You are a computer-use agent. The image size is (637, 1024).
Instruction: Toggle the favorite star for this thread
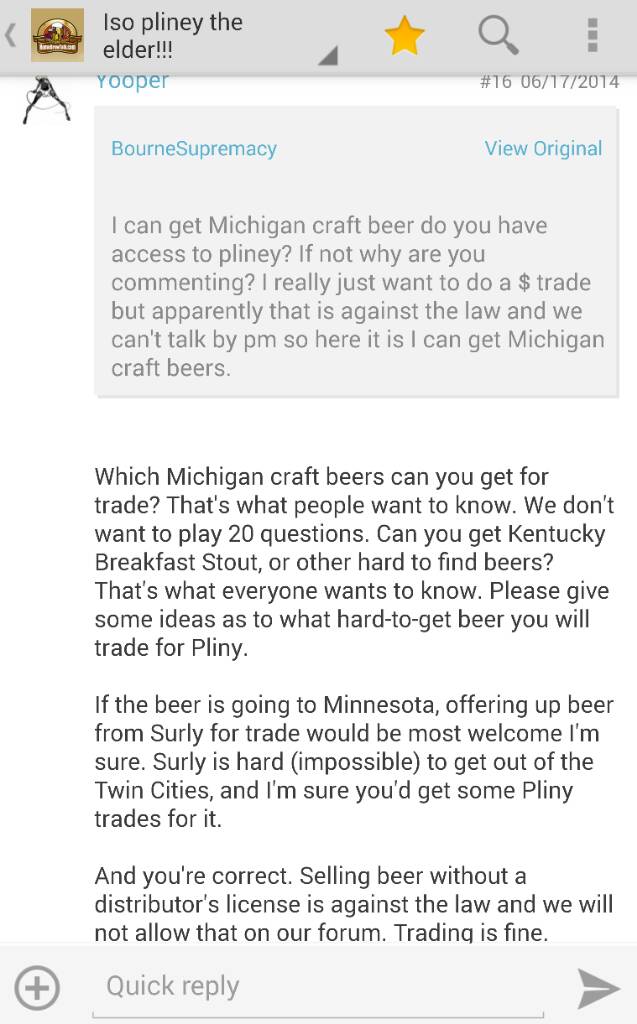[x=404, y=36]
